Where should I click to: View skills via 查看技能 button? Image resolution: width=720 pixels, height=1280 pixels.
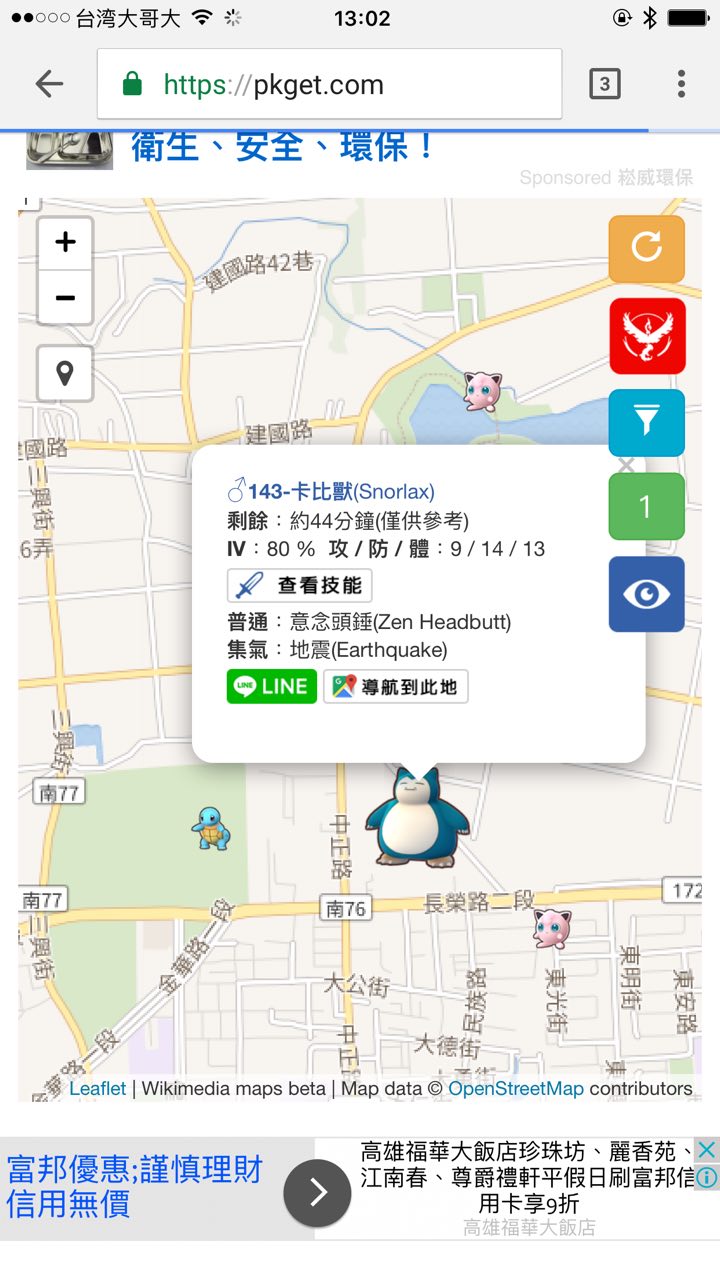coord(300,586)
